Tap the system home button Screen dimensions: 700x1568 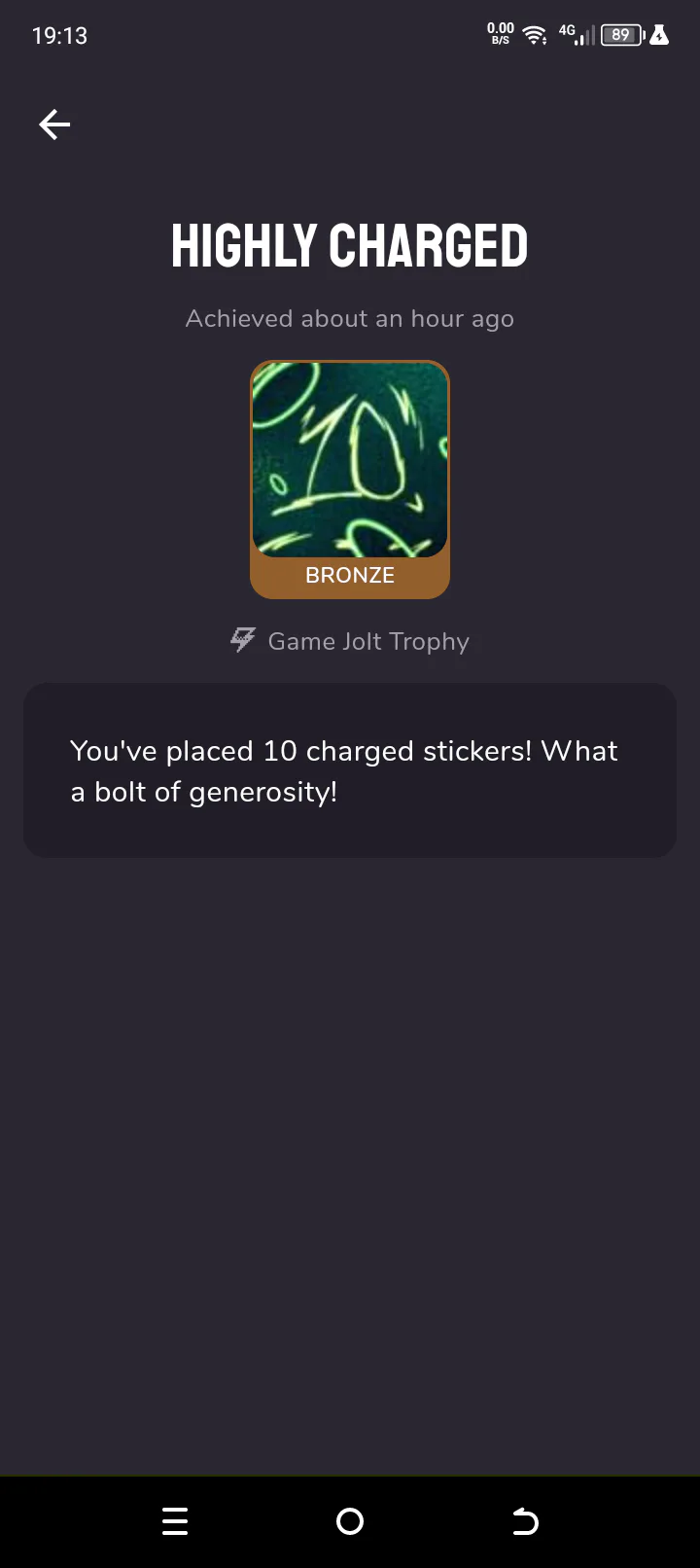click(350, 1521)
